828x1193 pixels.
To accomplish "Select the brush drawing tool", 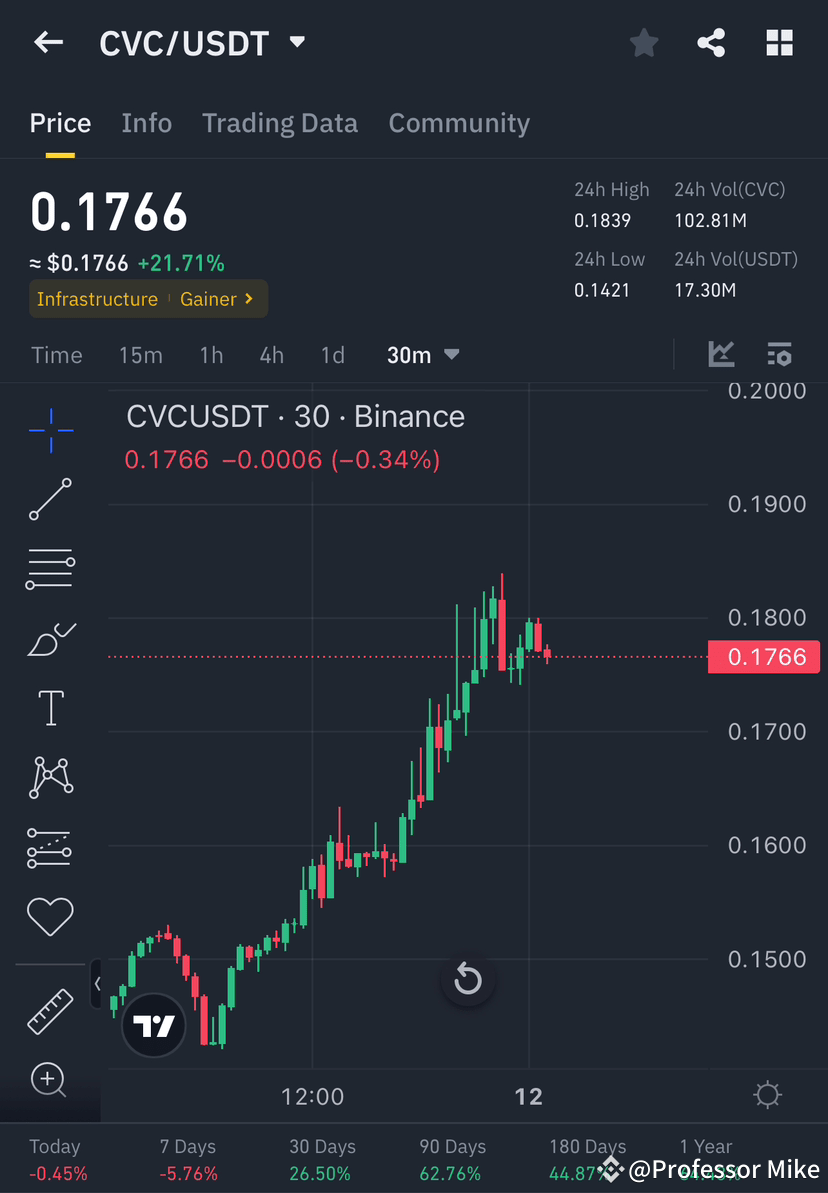I will (x=50, y=639).
